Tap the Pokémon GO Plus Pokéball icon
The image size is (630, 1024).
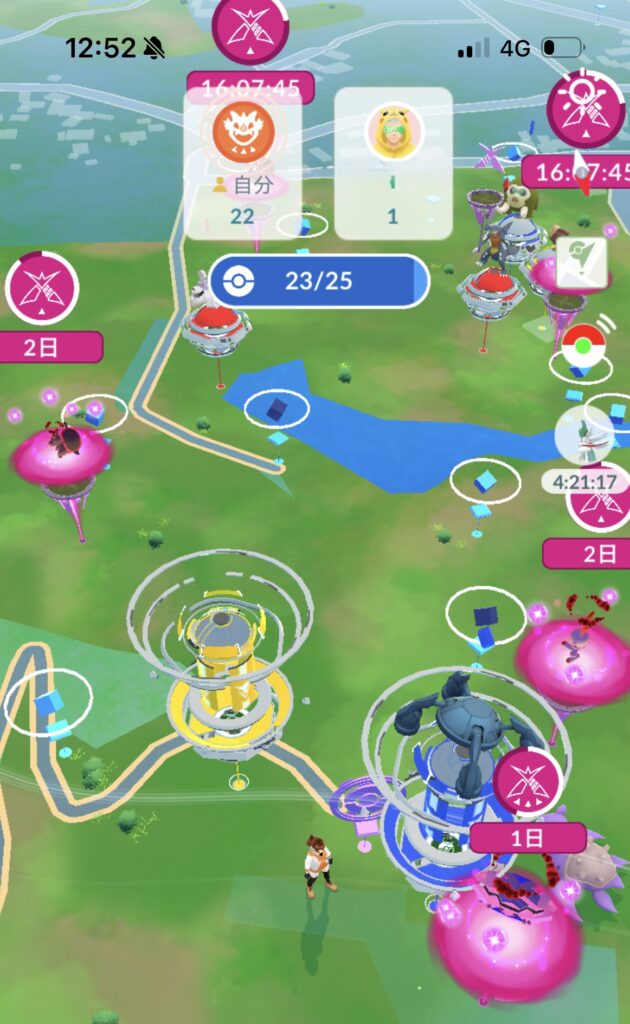(x=583, y=348)
